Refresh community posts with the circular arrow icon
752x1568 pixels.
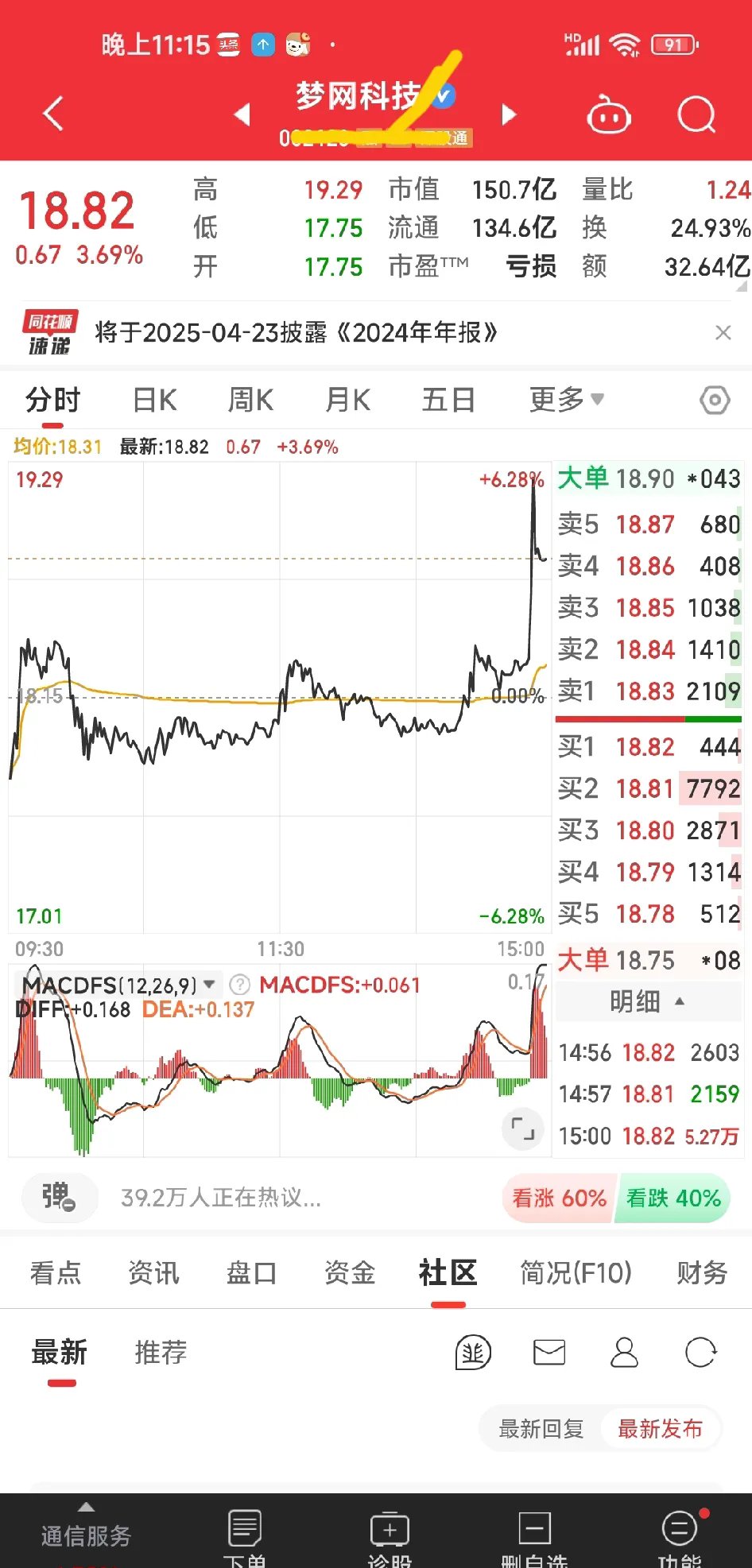(x=699, y=1353)
